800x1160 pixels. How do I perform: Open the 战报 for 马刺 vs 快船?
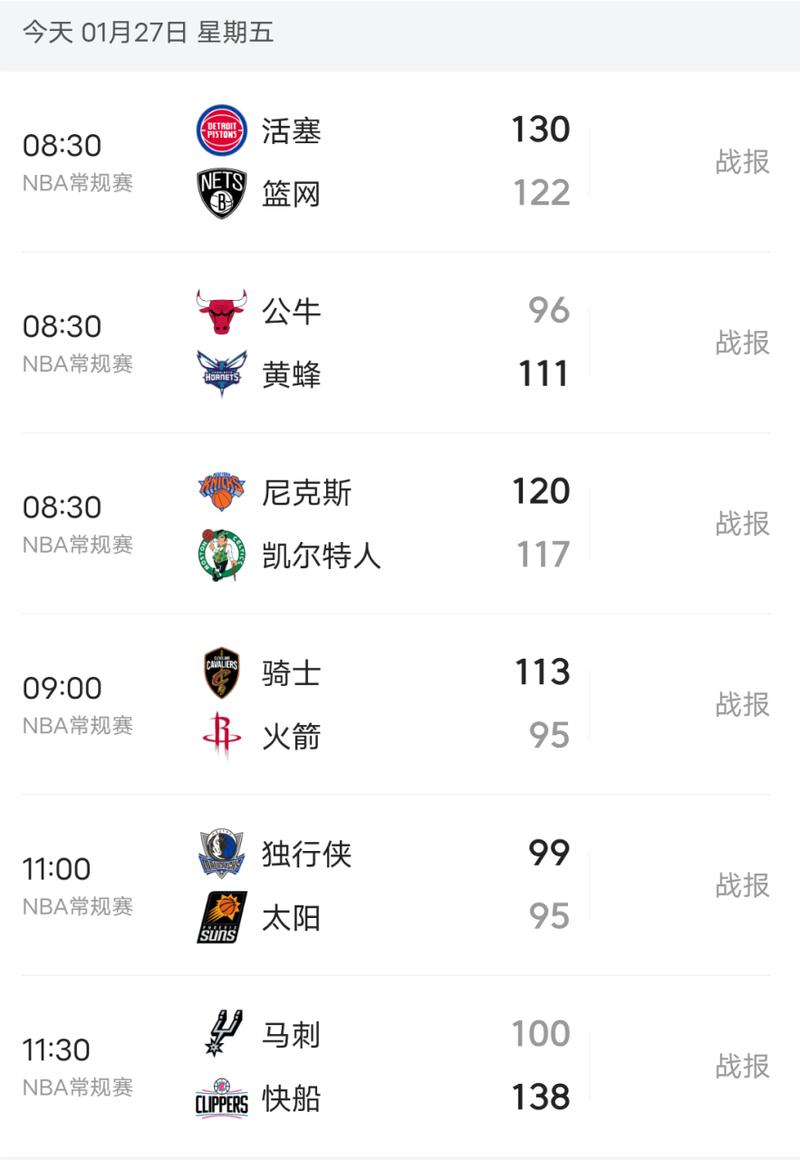742,1066
